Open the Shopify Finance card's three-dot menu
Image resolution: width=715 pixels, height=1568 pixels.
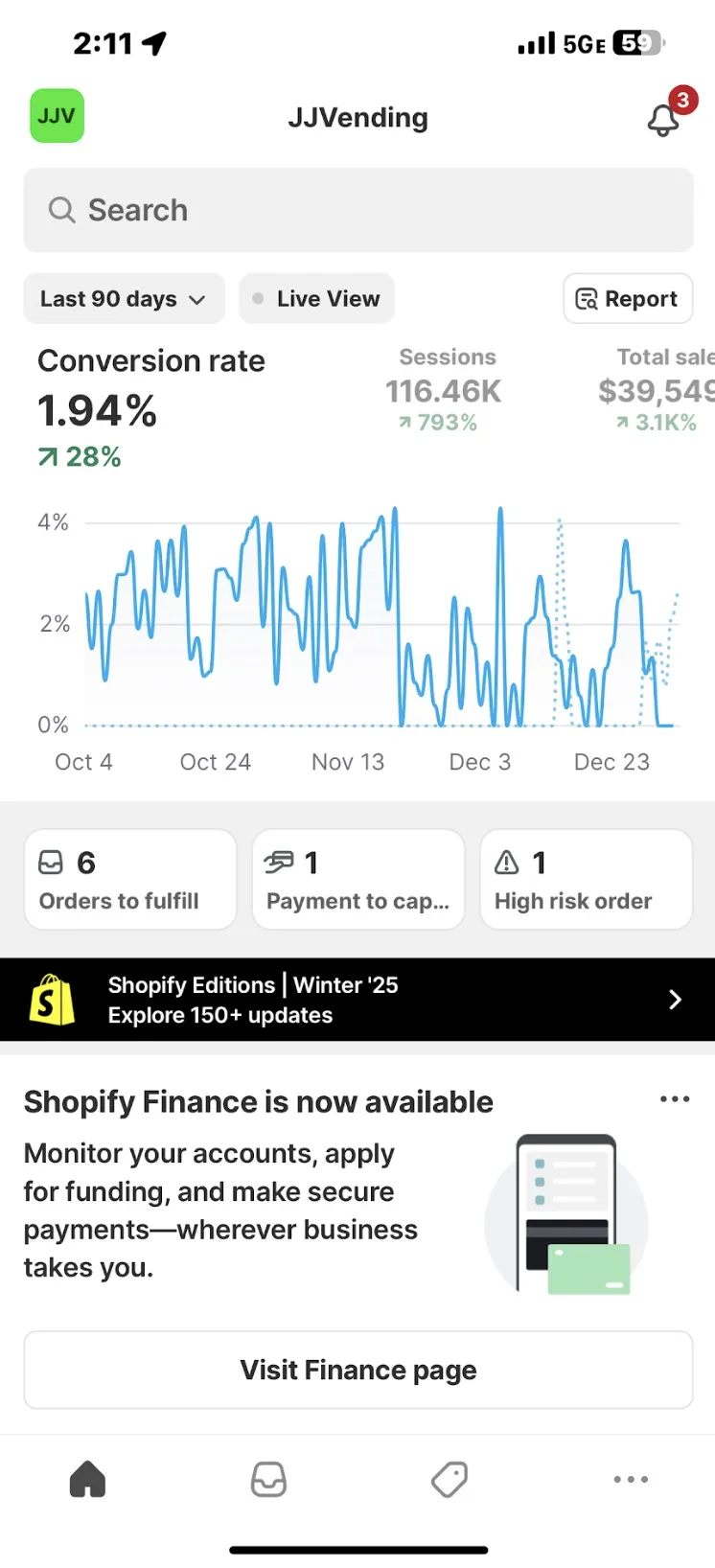(x=675, y=1099)
